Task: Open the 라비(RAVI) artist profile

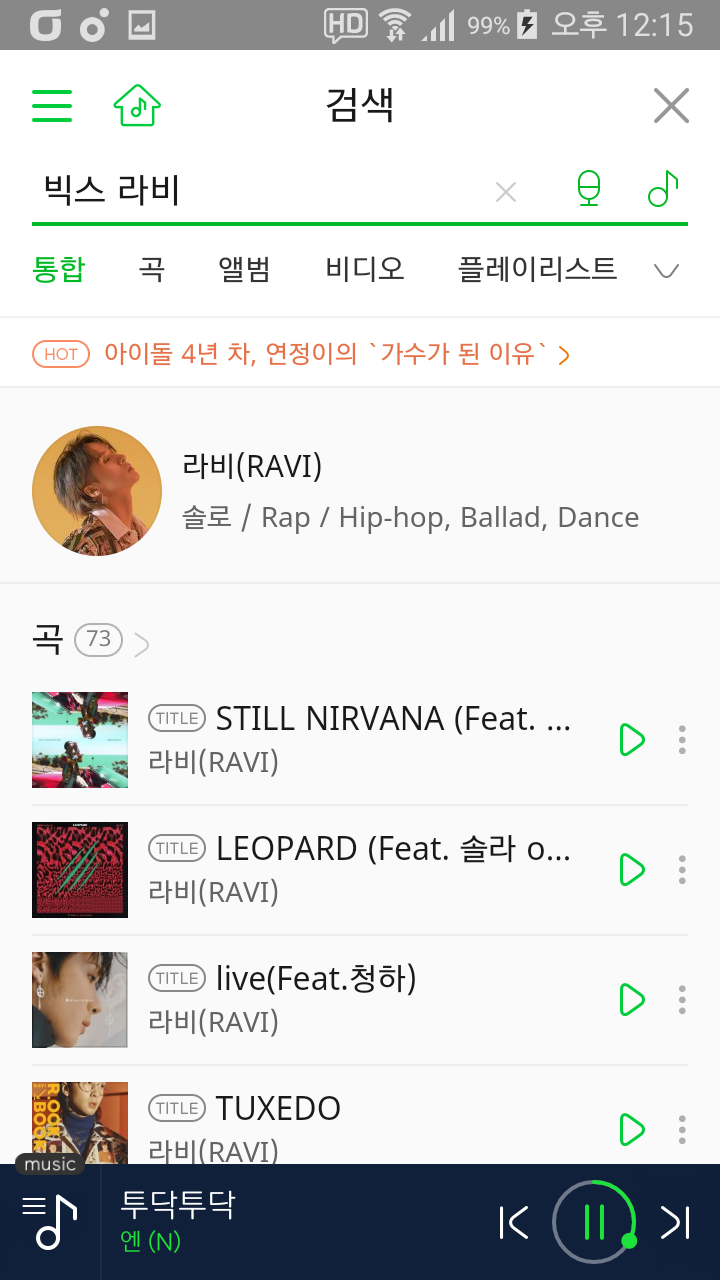Action: point(360,491)
